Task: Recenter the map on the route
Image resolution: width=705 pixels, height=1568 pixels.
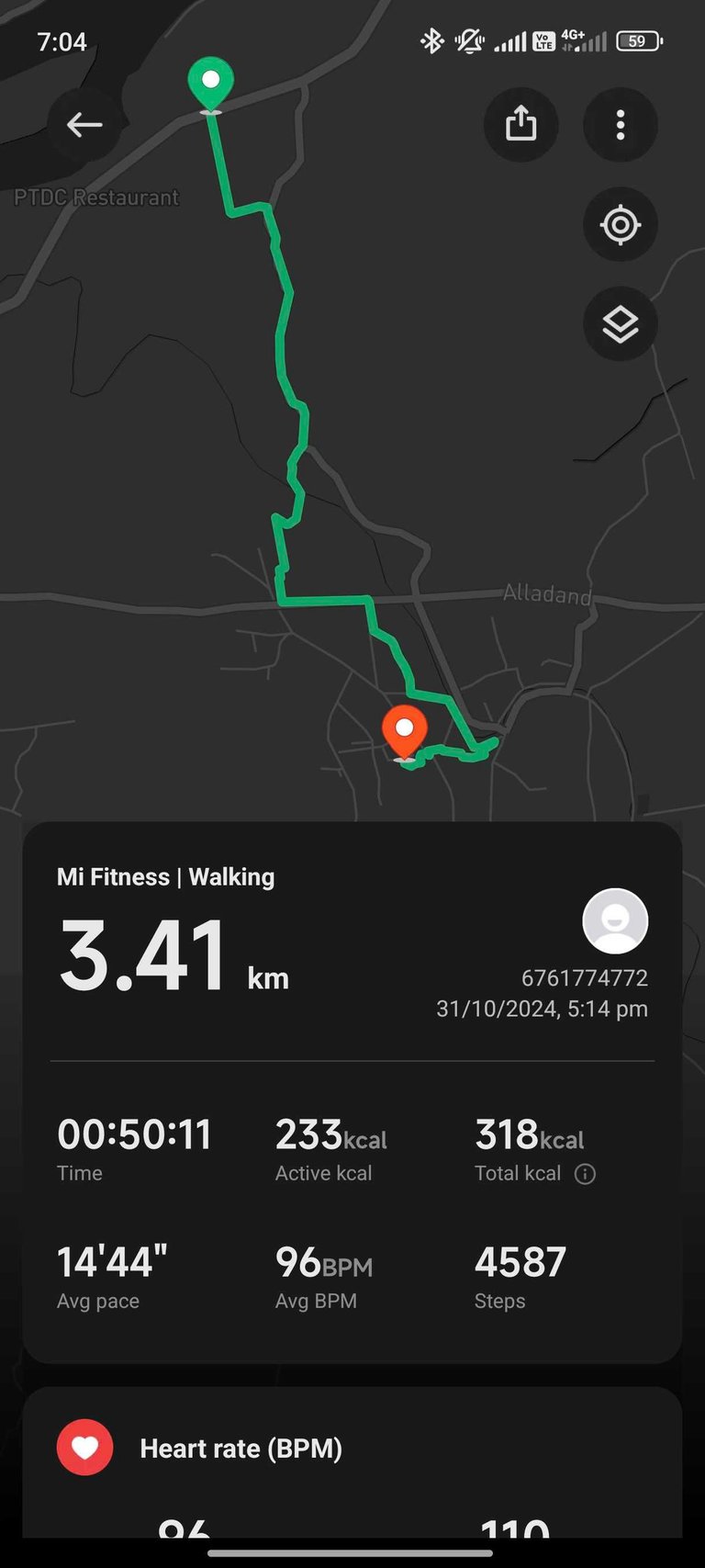Action: 621,224
